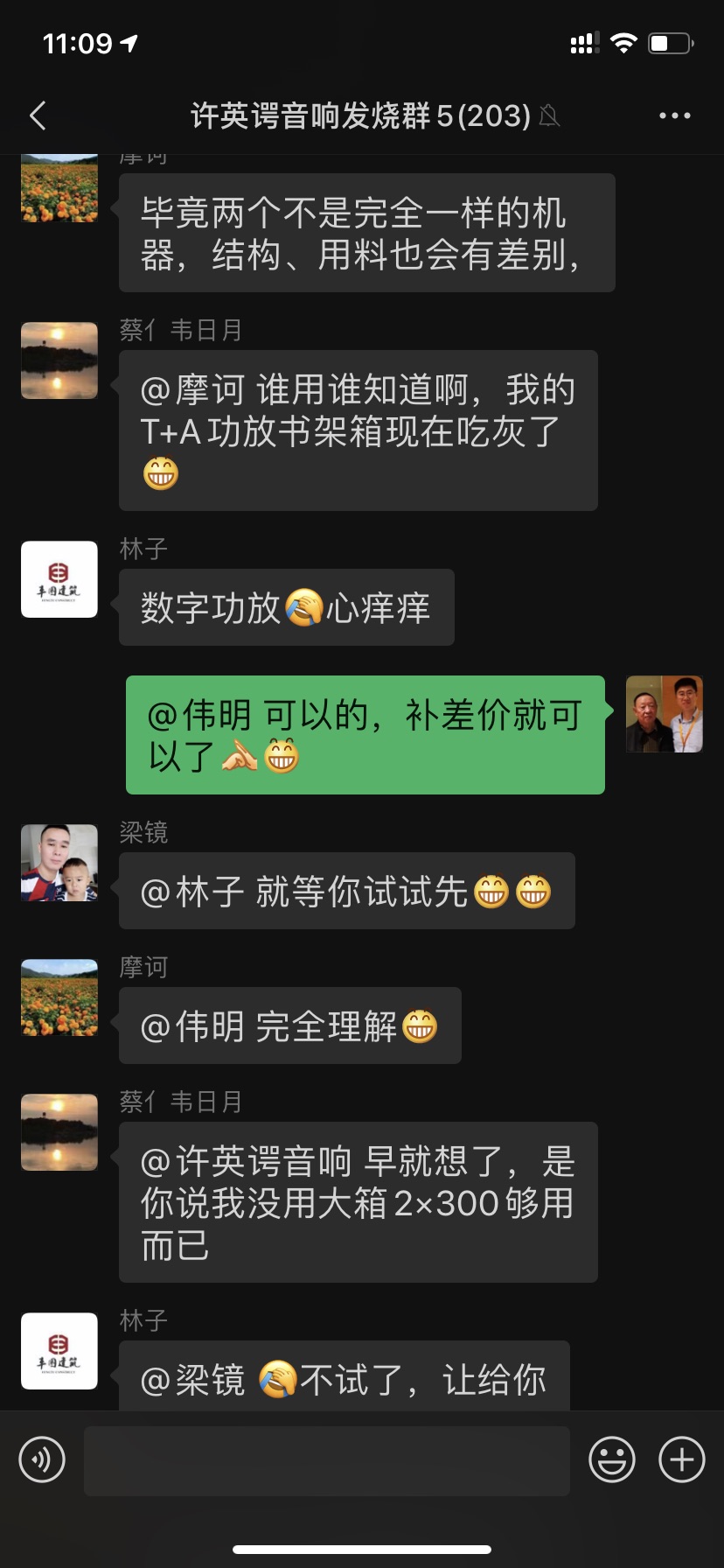Open 林子's avatar beside 数字功放 message
724x1568 pixels.
59,579
